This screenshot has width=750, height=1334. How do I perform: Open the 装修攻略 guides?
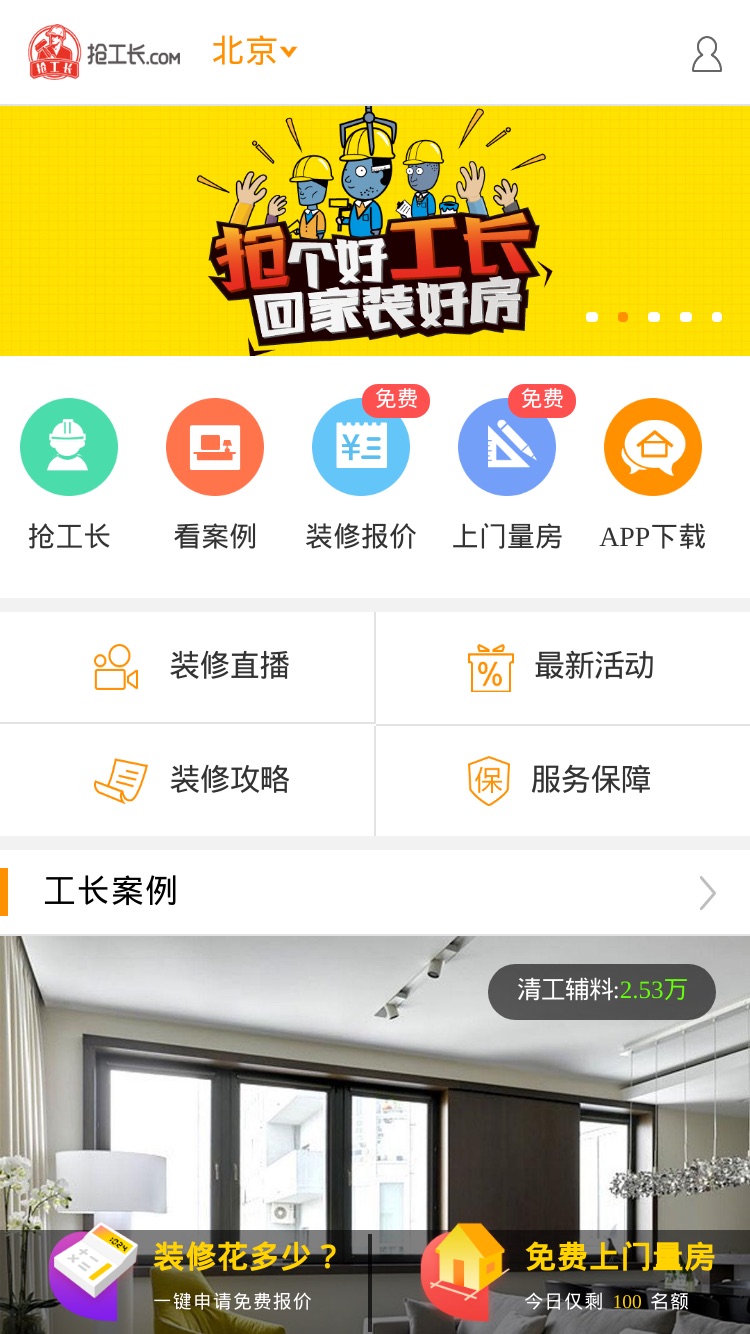point(187,780)
